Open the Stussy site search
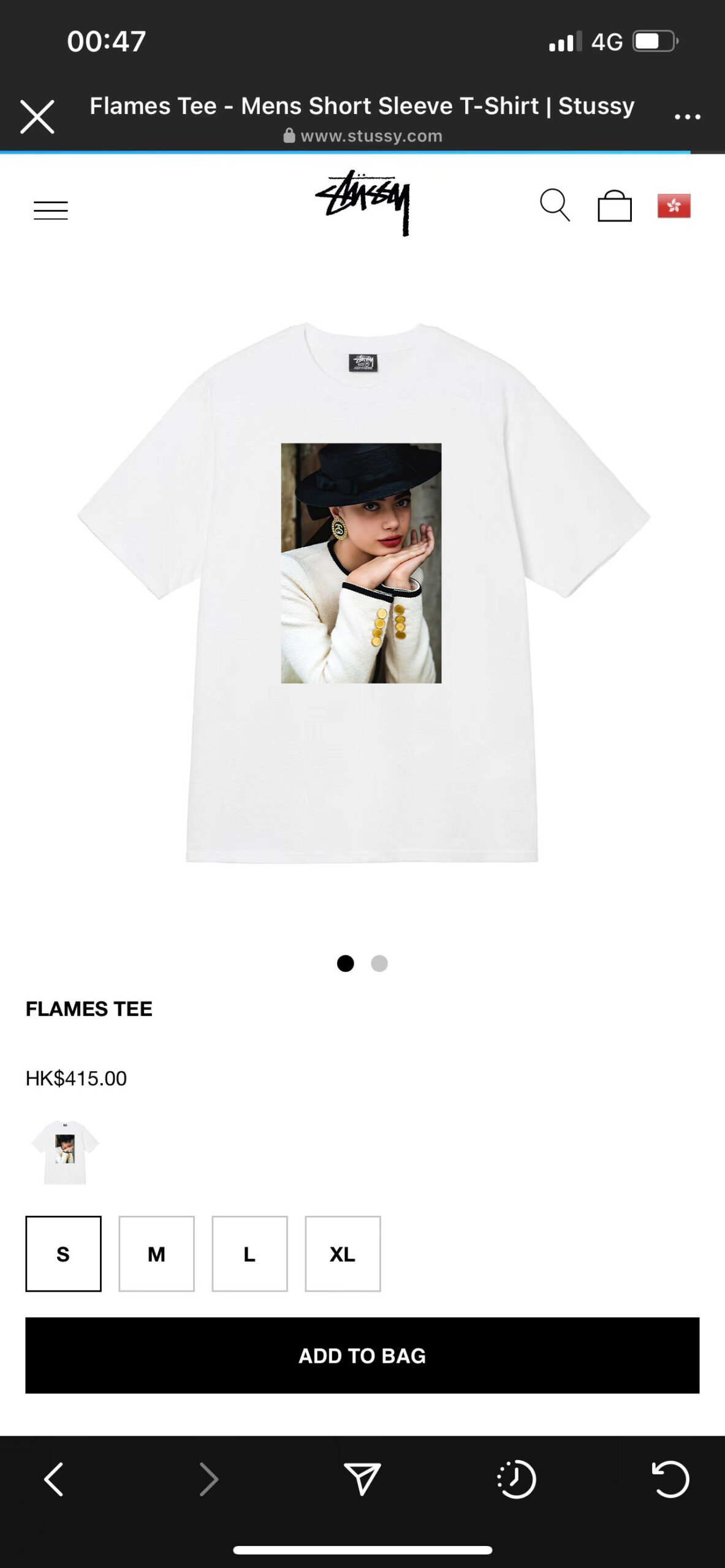 coord(555,205)
